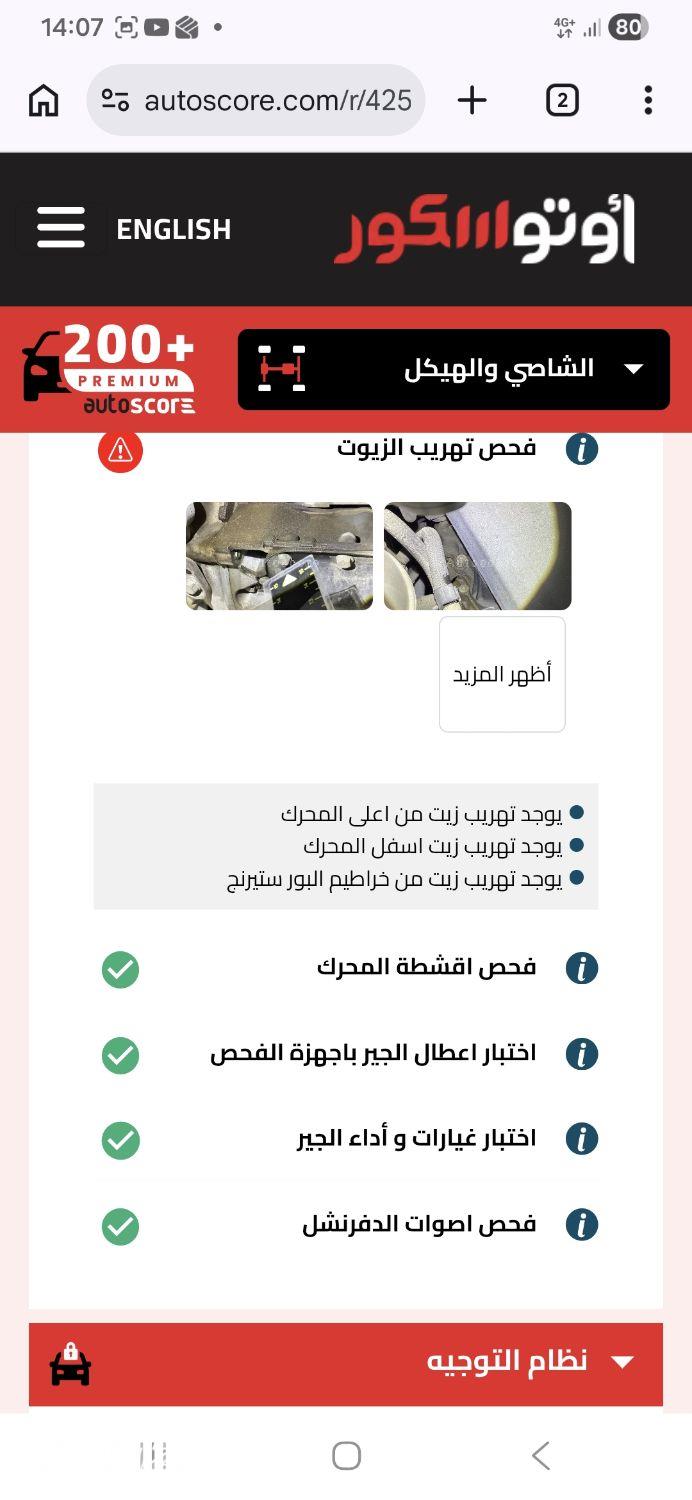Switch site language to ENGLISH
Viewport: 692px width, 1500px height.
coord(173,229)
